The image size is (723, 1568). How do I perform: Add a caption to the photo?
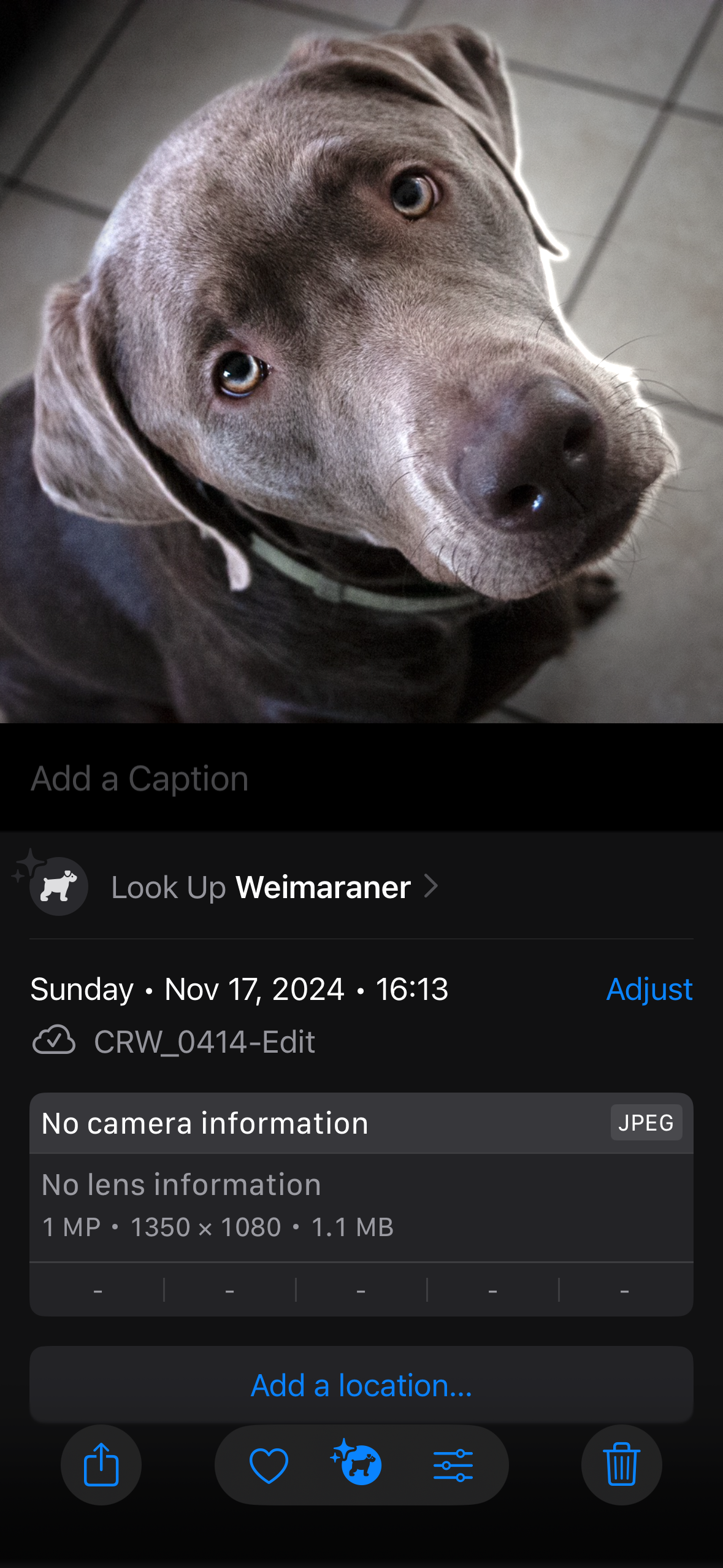pyautogui.click(x=140, y=778)
